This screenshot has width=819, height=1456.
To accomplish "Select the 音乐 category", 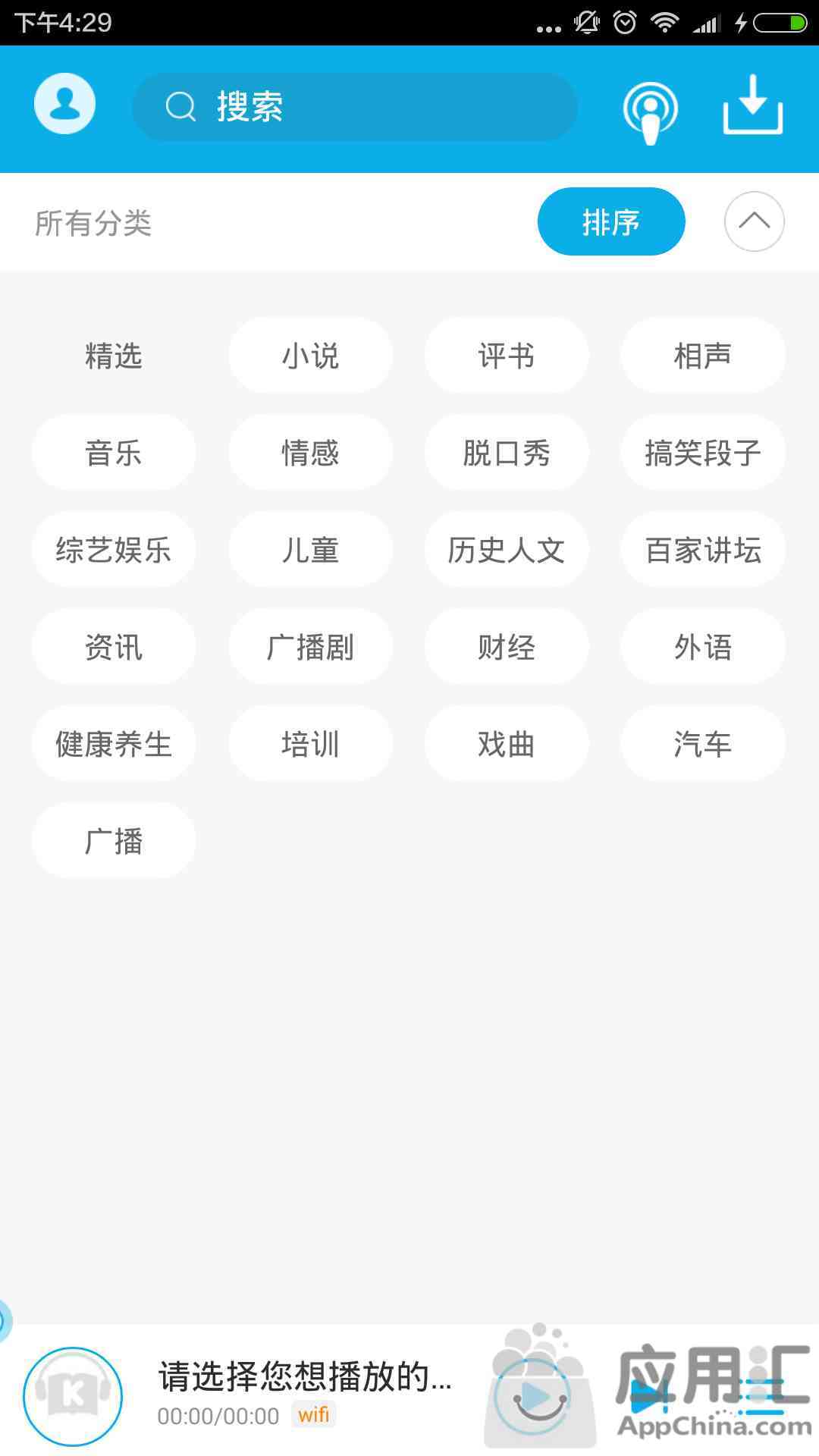I will tap(114, 452).
